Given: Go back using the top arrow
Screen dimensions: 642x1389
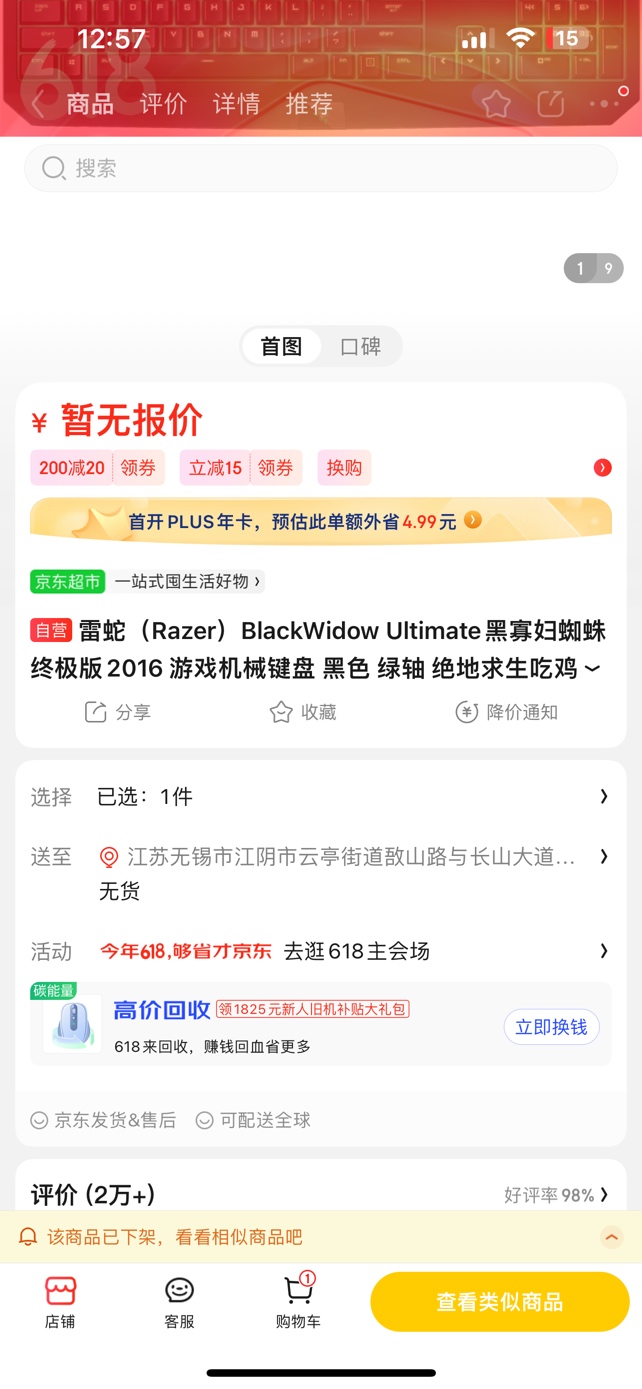Looking at the screenshot, I should 38,104.
